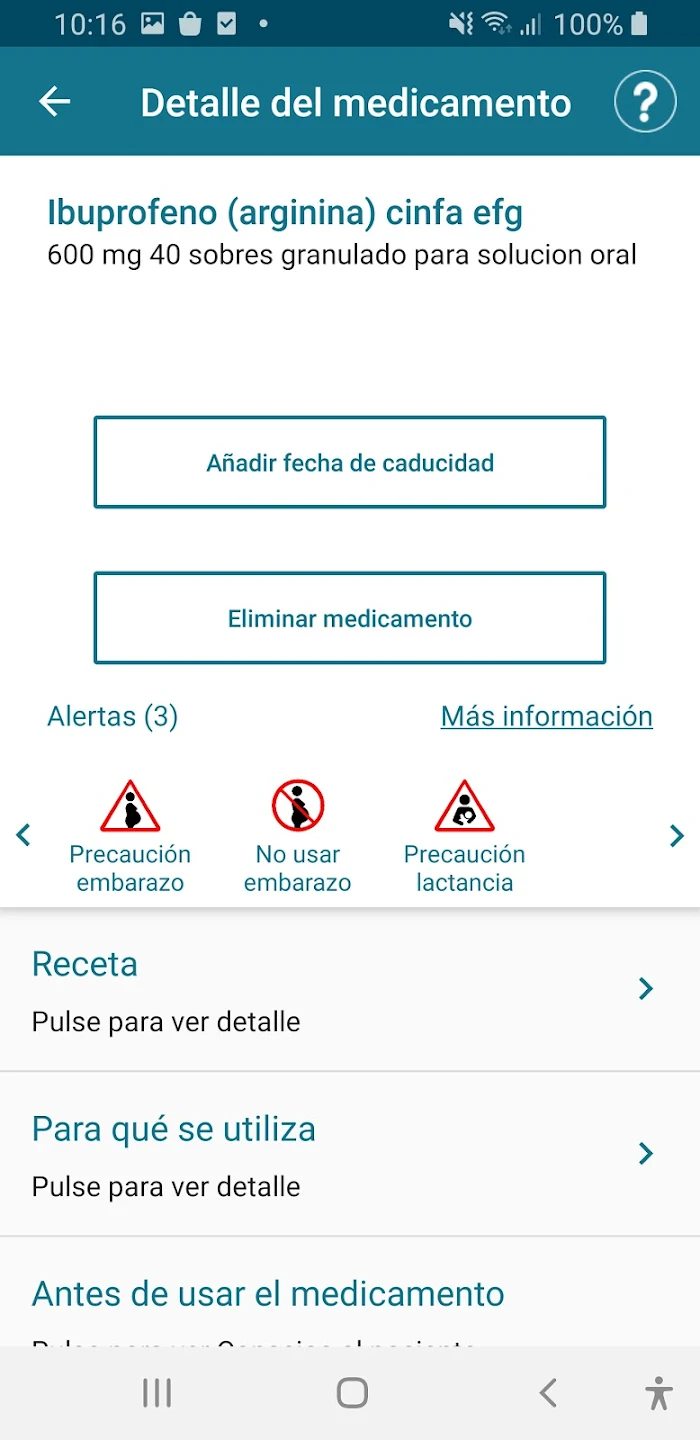
Task: Select the Precaución embarazo alert
Action: coord(130,837)
